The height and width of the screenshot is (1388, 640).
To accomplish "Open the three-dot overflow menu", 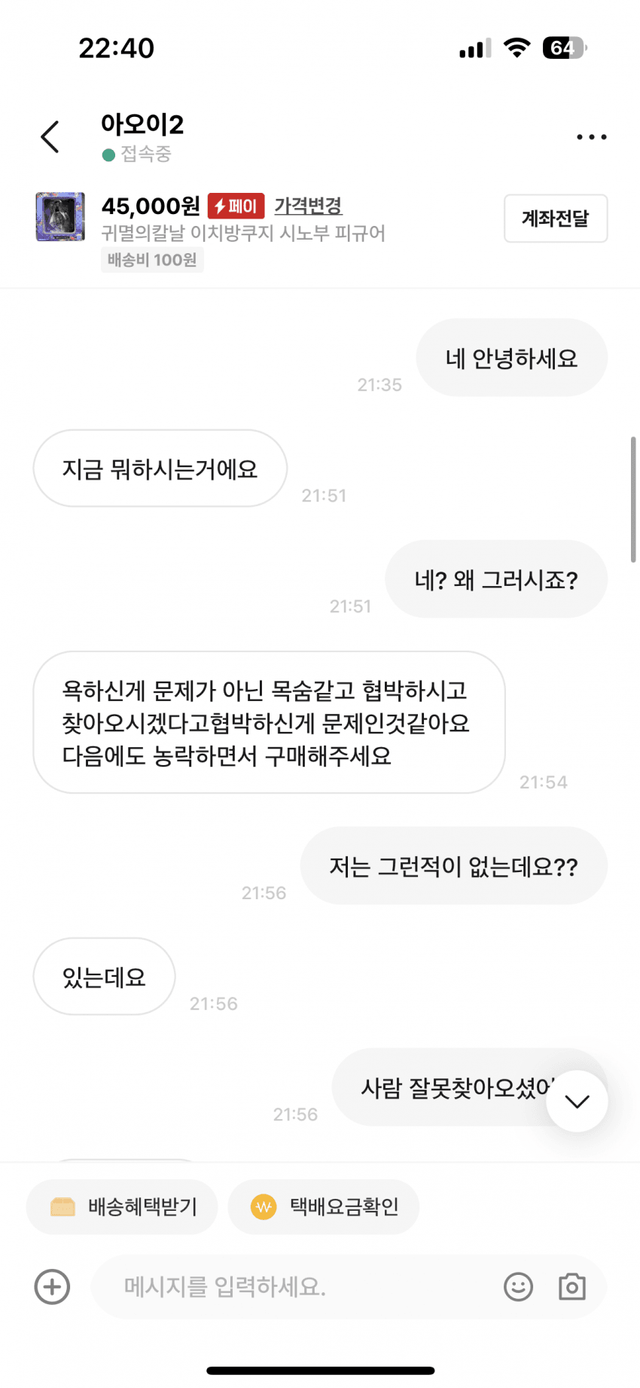I will click(x=591, y=137).
